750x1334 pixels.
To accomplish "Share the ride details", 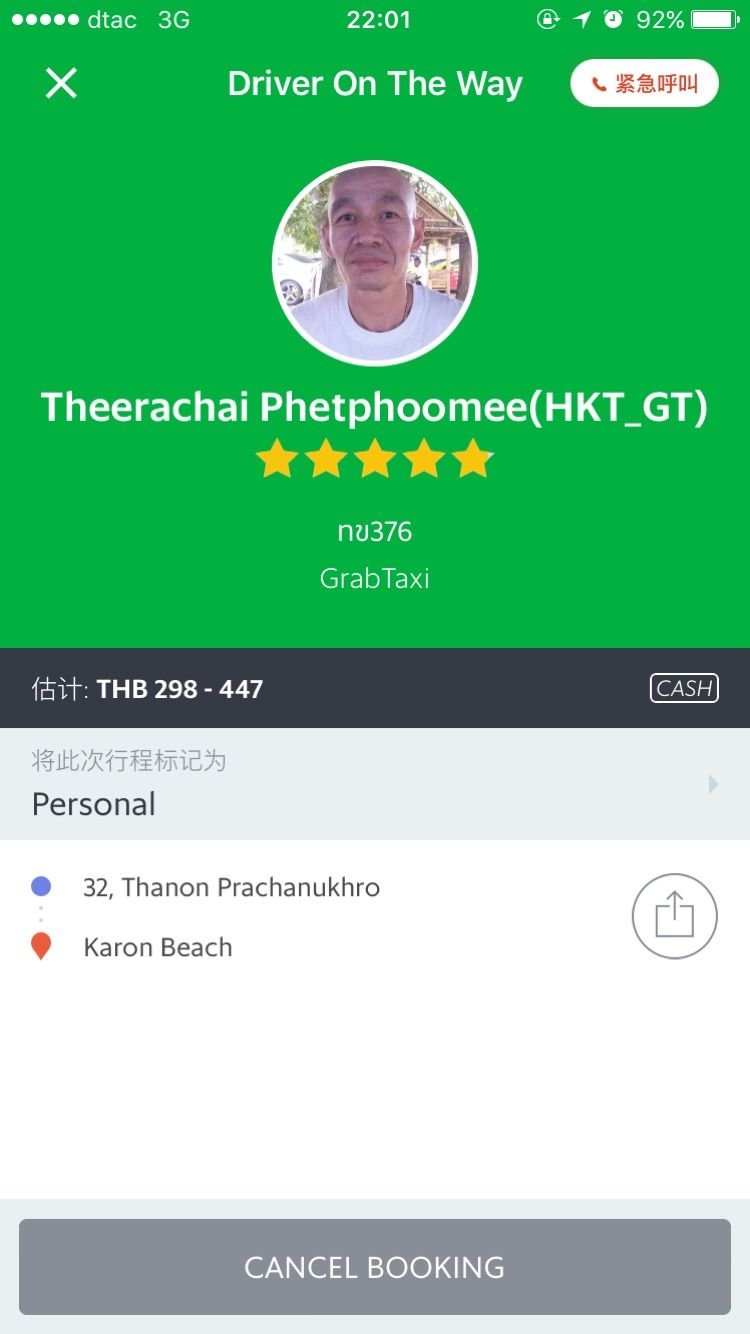I will (674, 916).
